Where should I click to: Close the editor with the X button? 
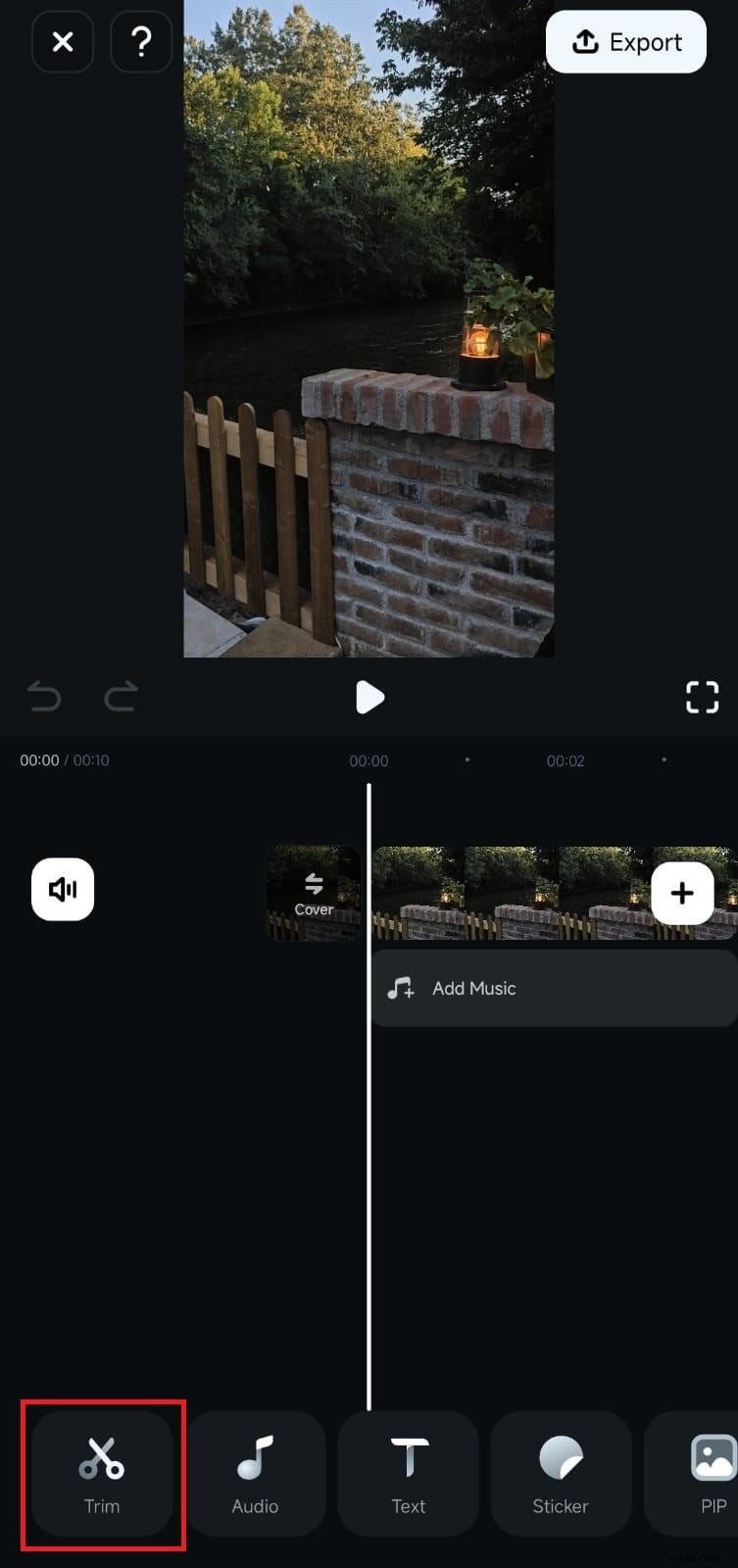pyautogui.click(x=63, y=42)
